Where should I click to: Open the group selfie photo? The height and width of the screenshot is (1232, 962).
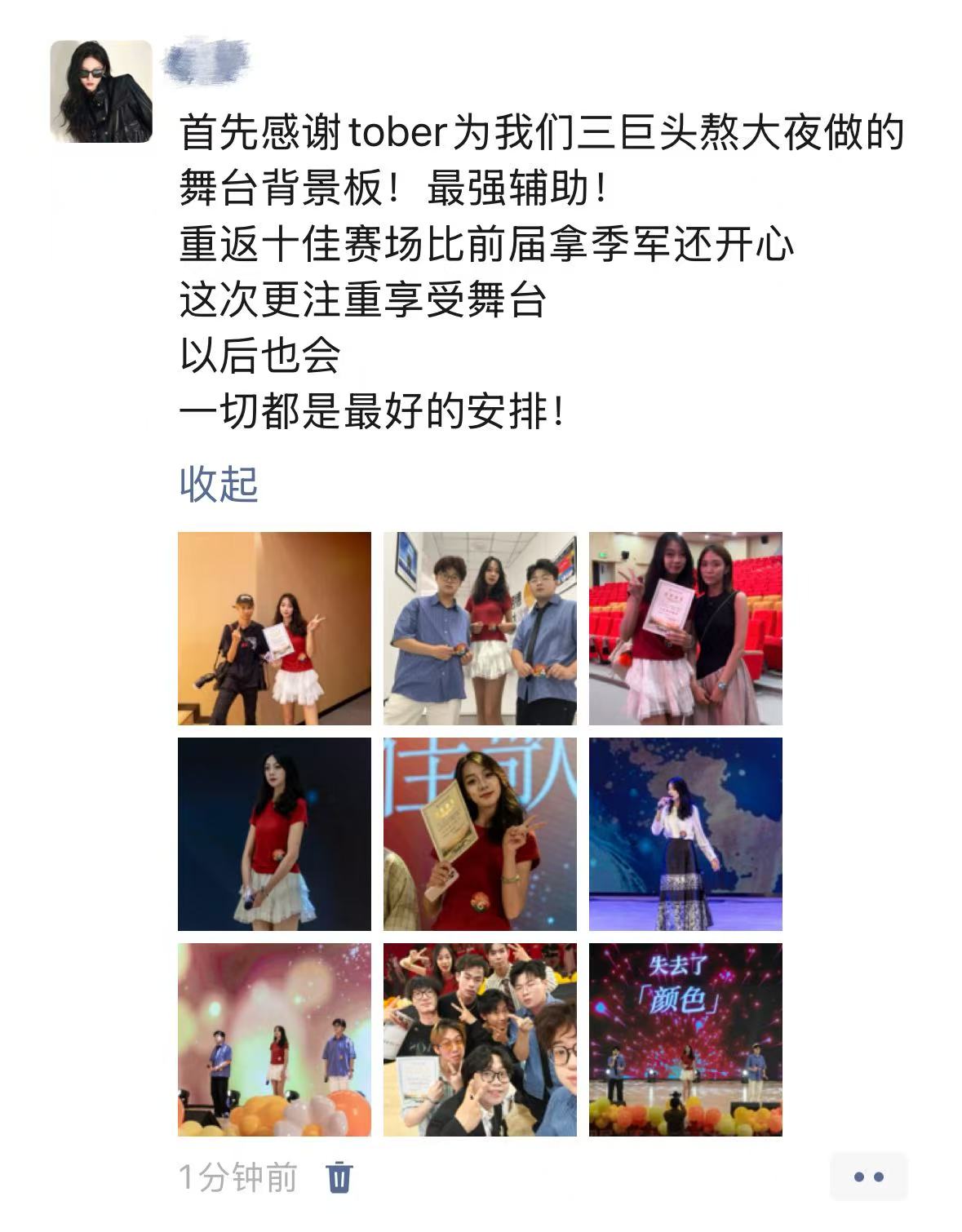click(x=480, y=1039)
